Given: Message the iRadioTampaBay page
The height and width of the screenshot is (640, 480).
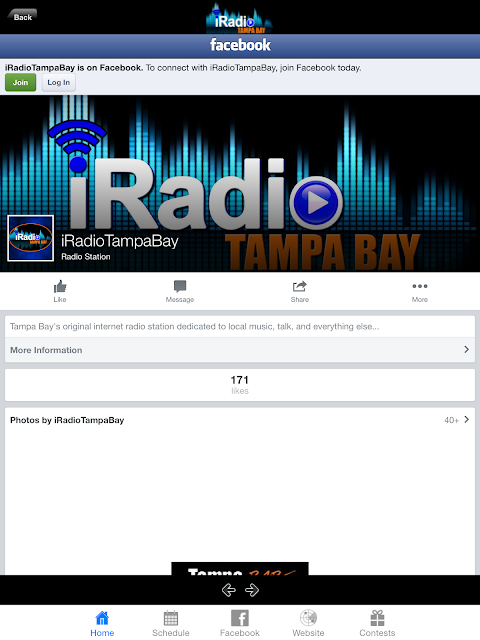Looking at the screenshot, I should click(x=180, y=291).
